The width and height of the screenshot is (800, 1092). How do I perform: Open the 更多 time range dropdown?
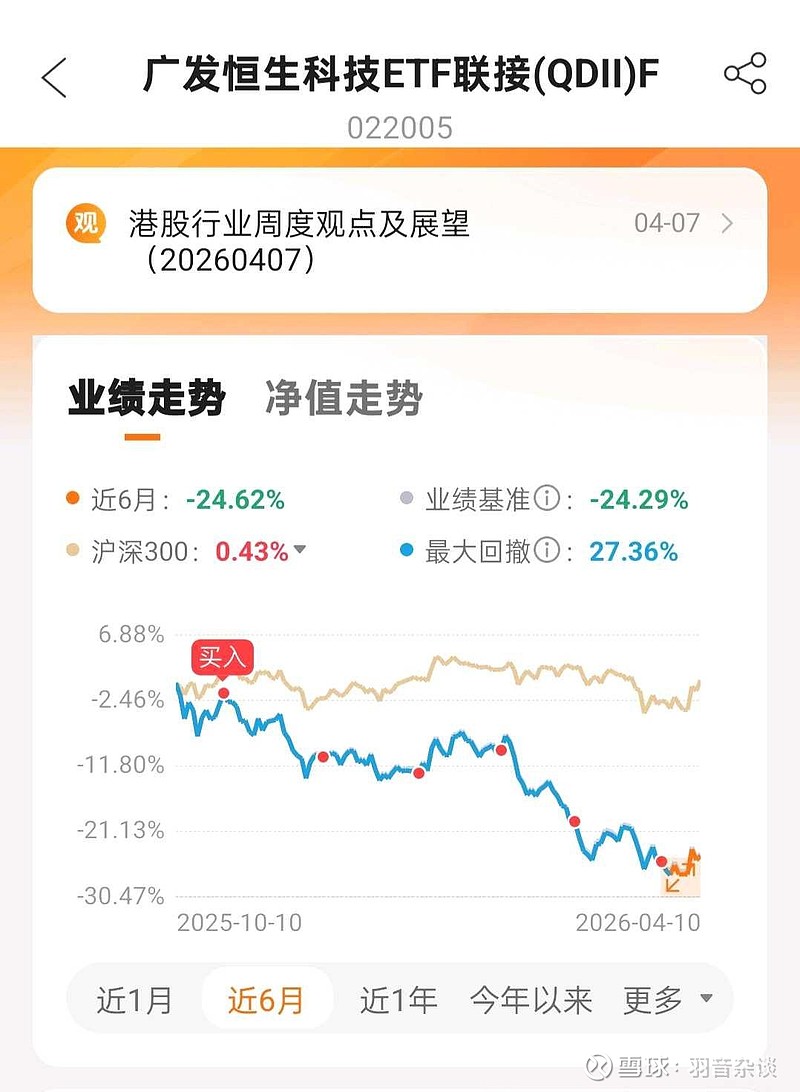pyautogui.click(x=660, y=999)
